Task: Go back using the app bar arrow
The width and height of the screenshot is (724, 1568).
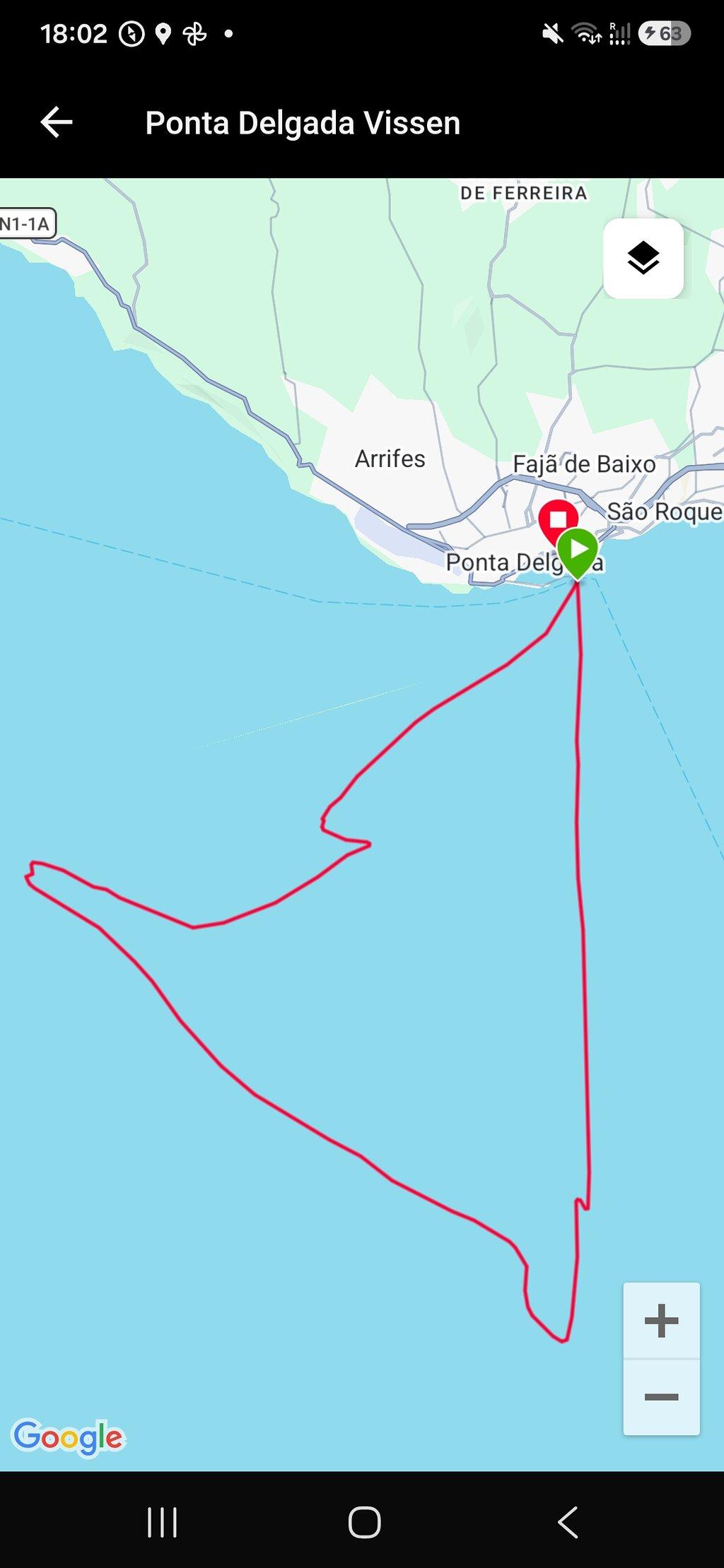Action: coord(57,122)
